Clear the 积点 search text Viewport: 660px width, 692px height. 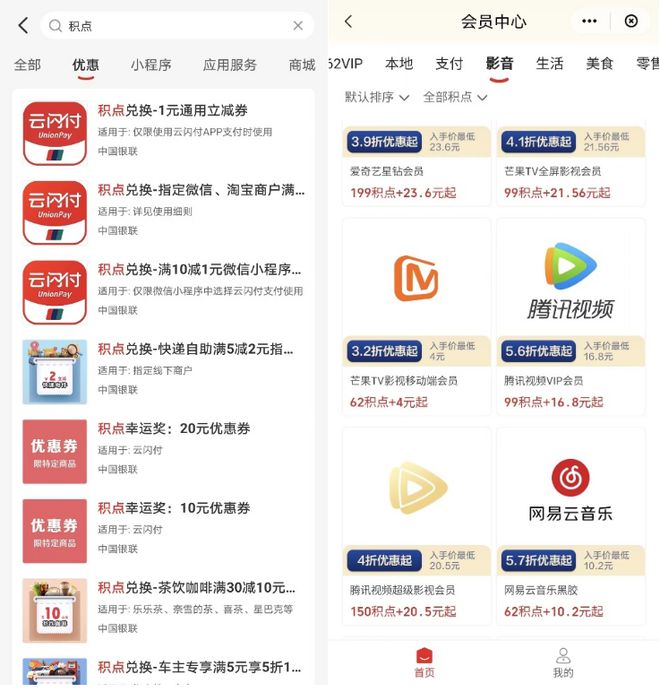point(298,26)
